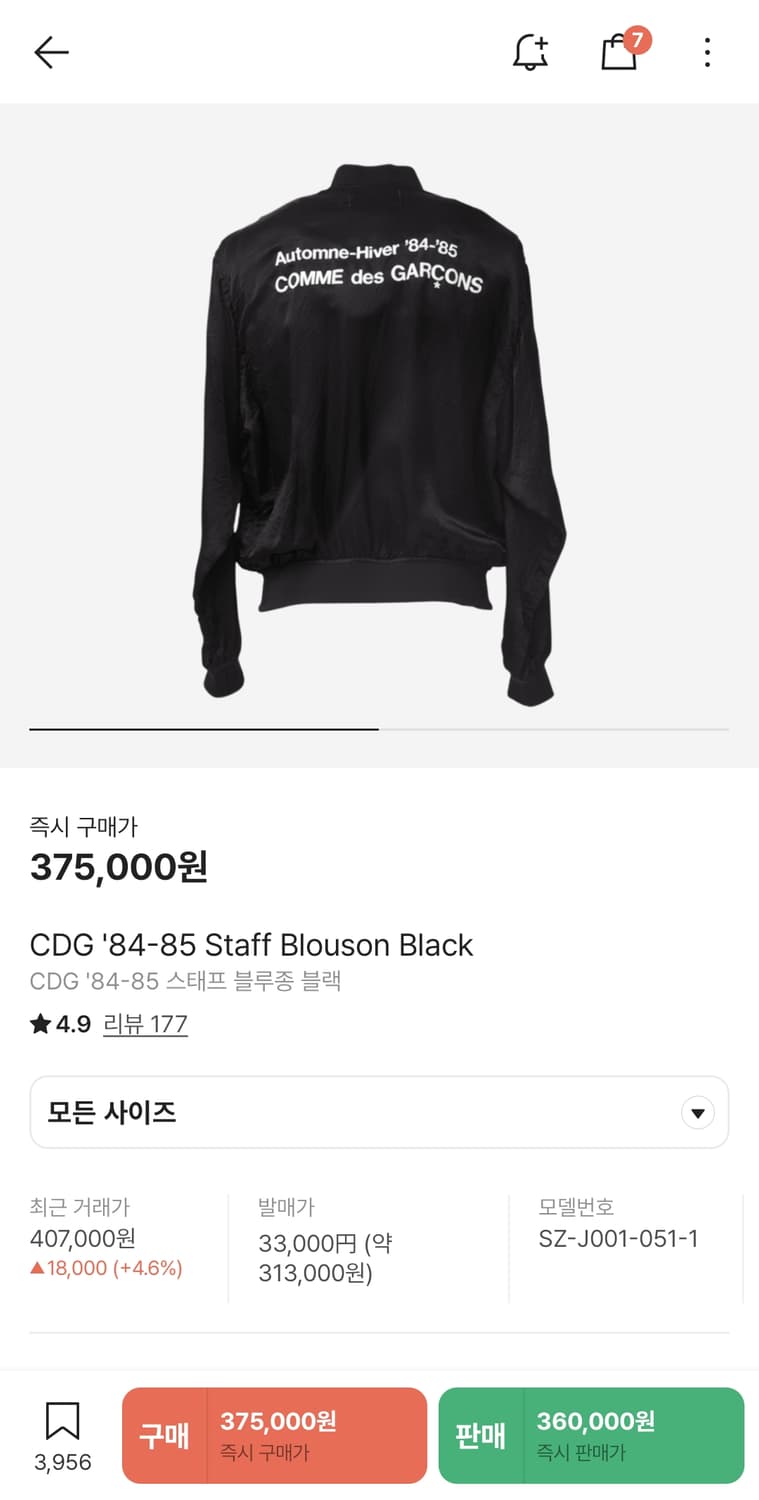The width and height of the screenshot is (759, 1500).
Task: Open size options from the combo box
Action: click(x=379, y=1112)
